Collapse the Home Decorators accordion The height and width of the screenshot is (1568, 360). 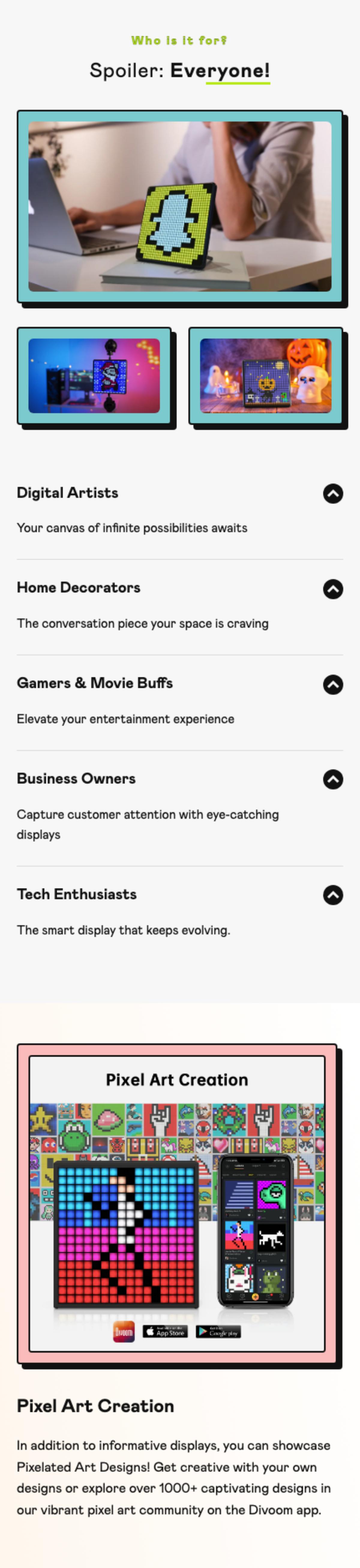click(x=333, y=589)
